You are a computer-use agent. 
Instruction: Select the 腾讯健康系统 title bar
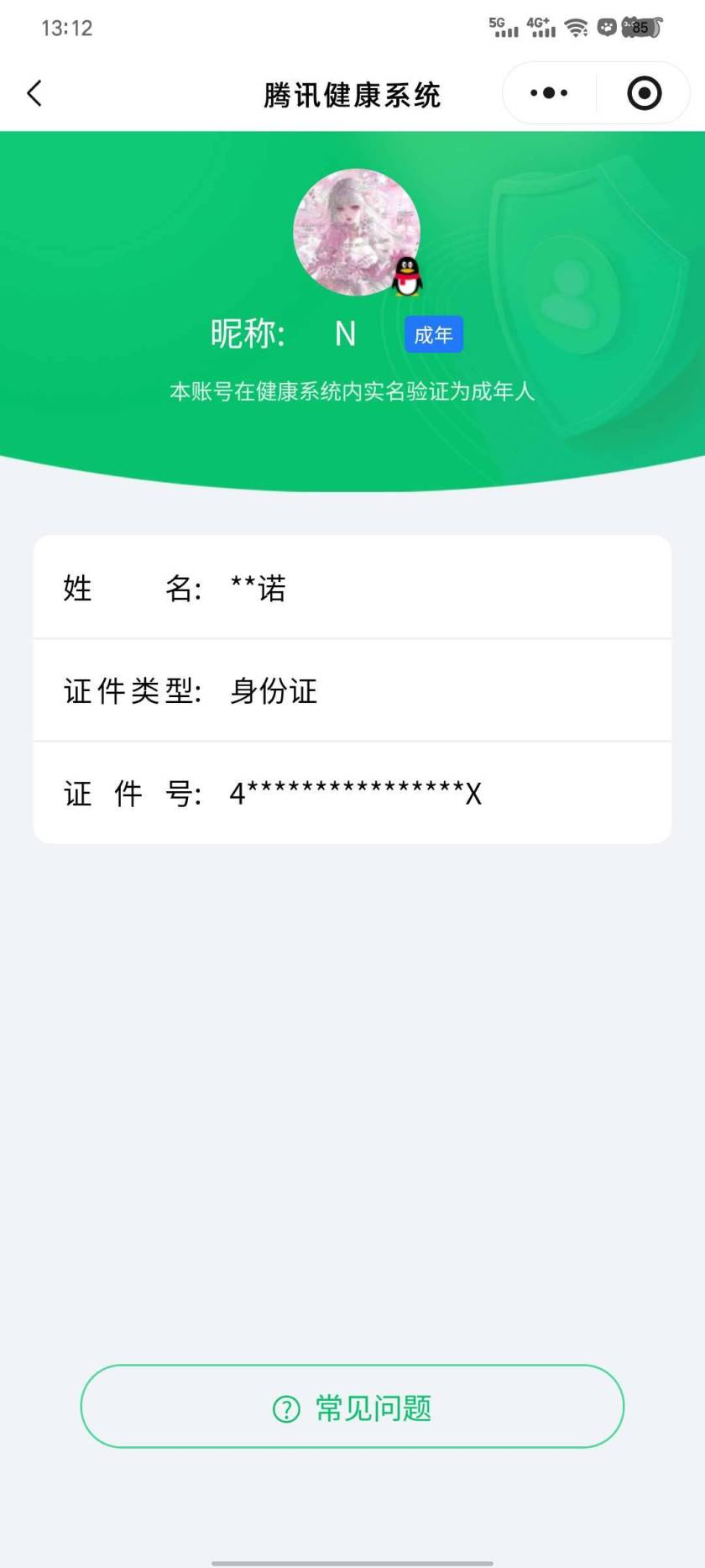click(x=352, y=95)
